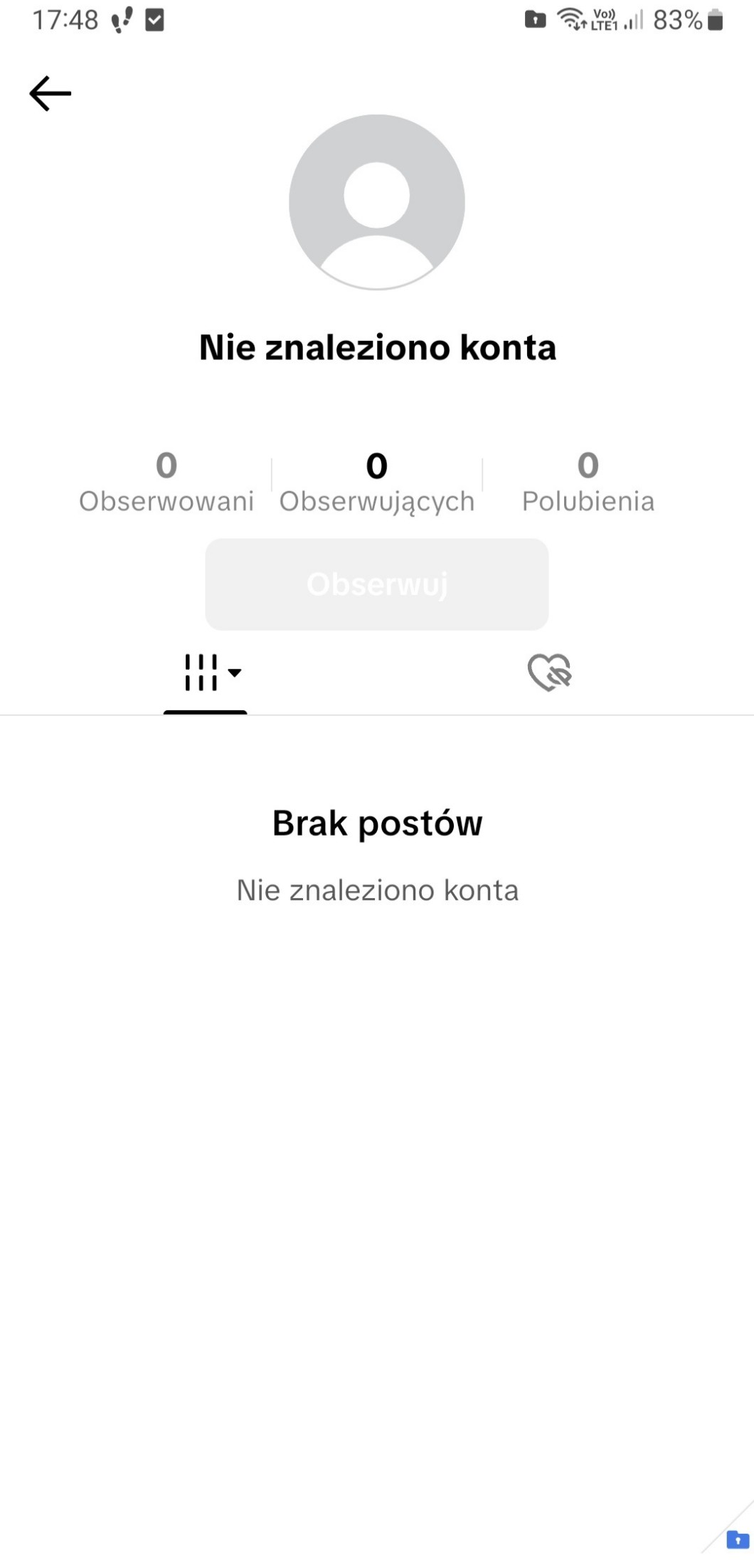The width and height of the screenshot is (754, 1568).
Task: Open the Obserwujących count
Action: (x=377, y=482)
